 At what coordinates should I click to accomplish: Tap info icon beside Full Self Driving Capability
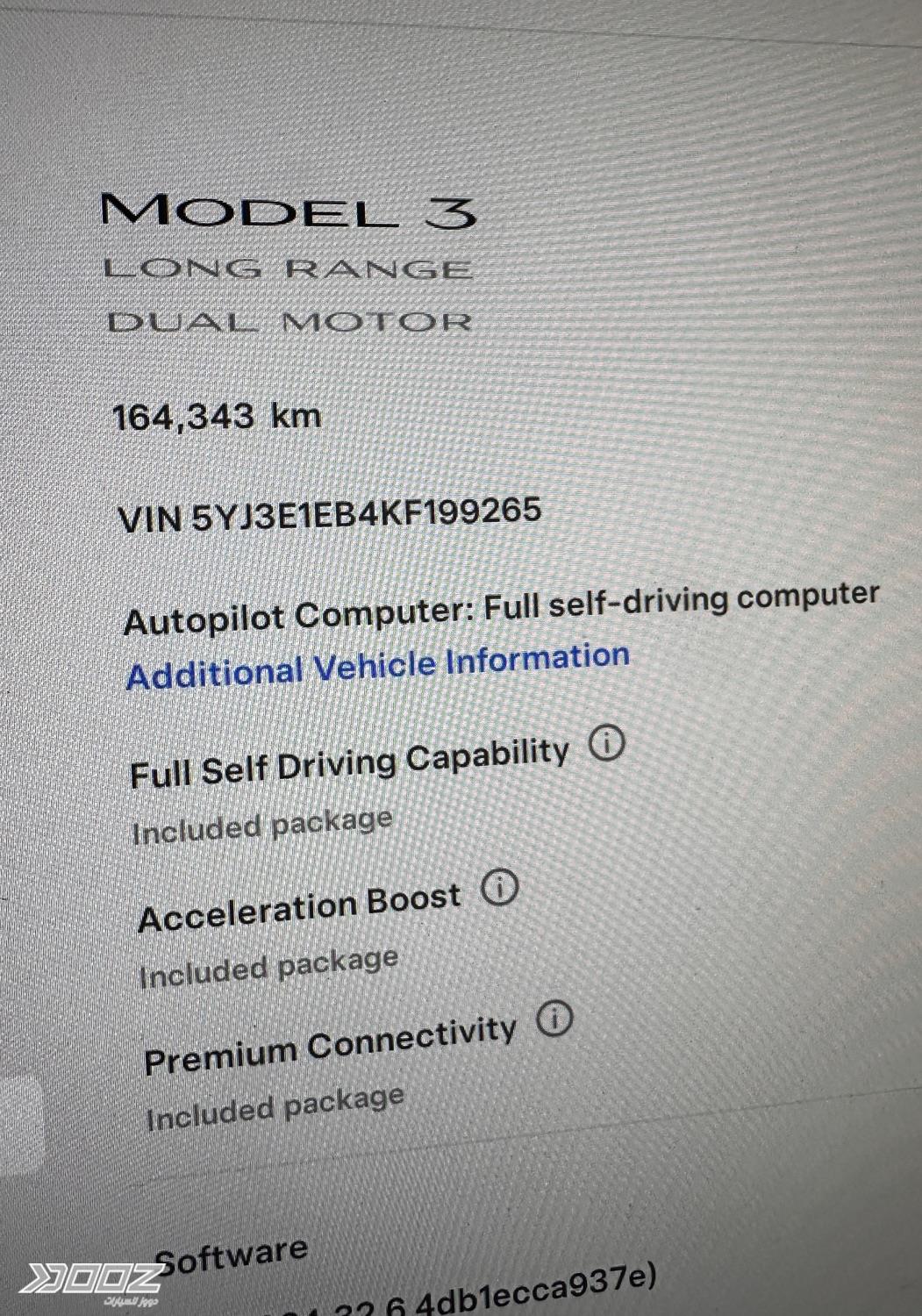[x=606, y=743]
